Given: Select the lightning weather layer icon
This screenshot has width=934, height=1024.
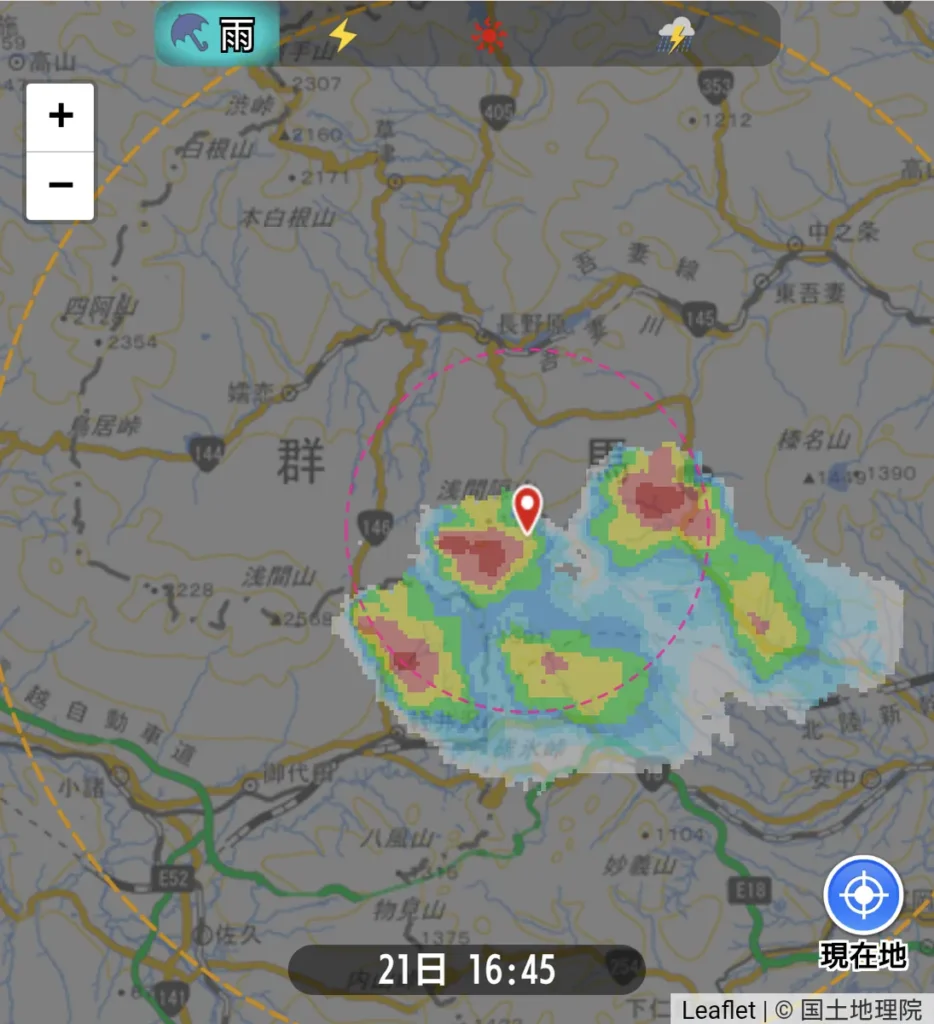Looking at the screenshot, I should coord(343,35).
